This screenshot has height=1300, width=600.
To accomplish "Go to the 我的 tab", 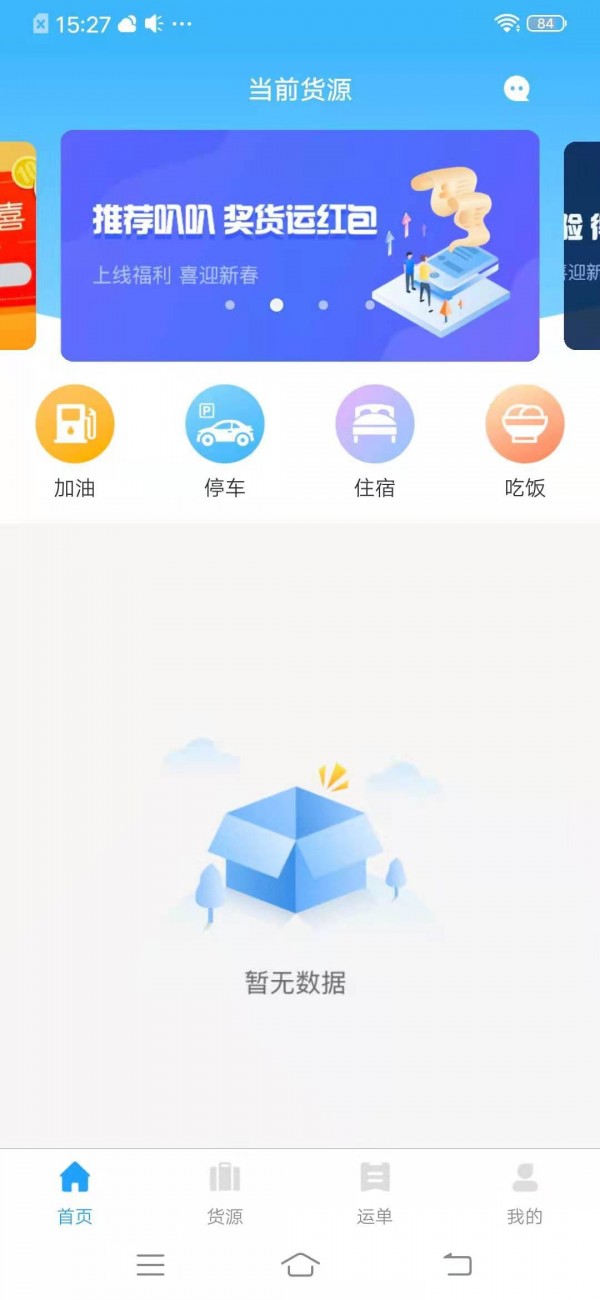I will [525, 1192].
